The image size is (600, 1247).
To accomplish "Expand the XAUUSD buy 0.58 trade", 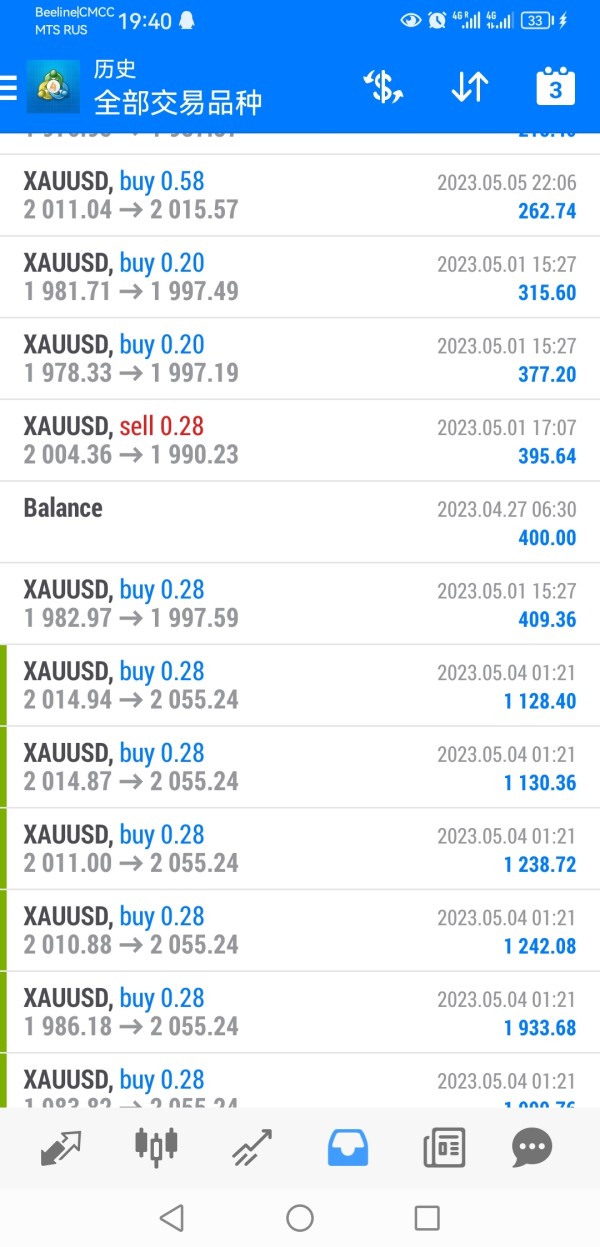I will point(300,195).
